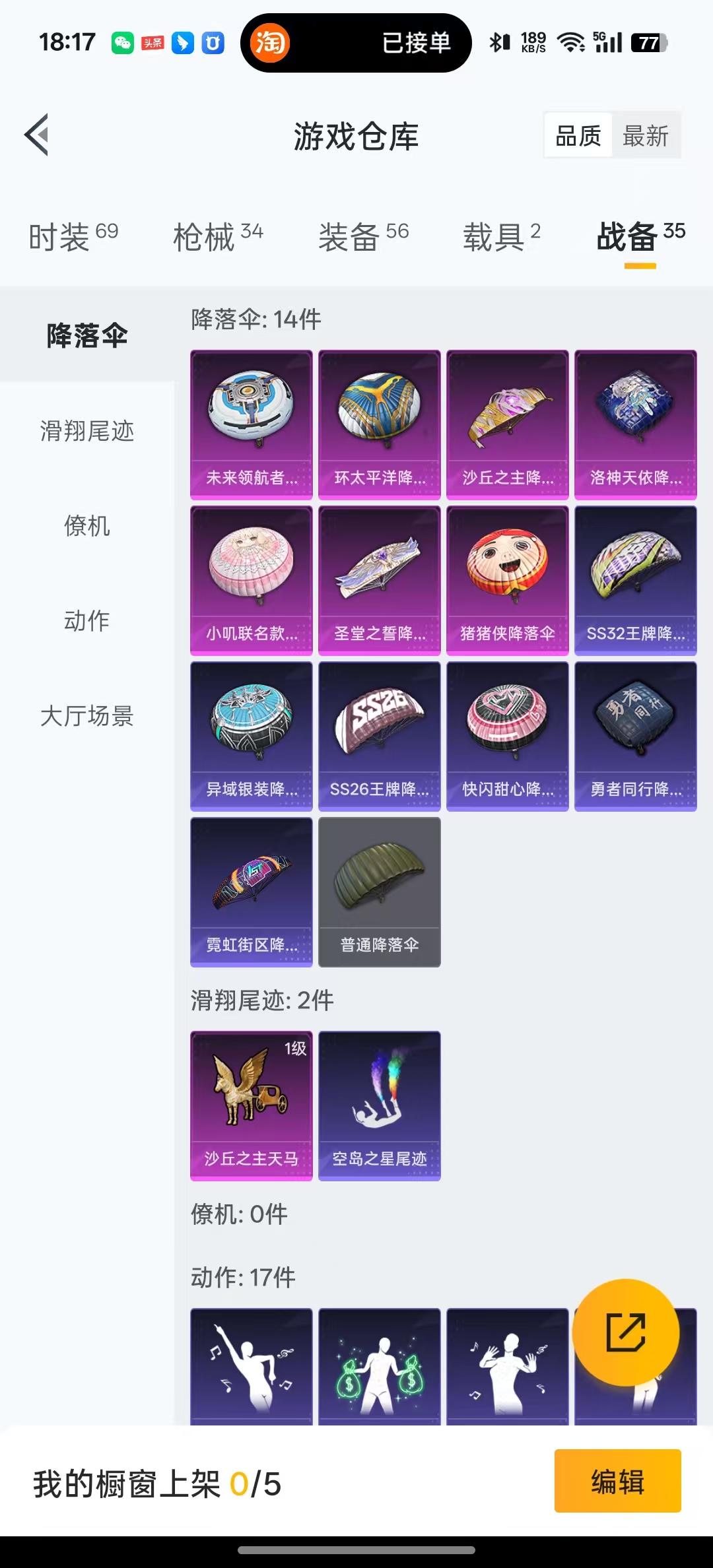Switch to the 时装 tab

[x=73, y=236]
